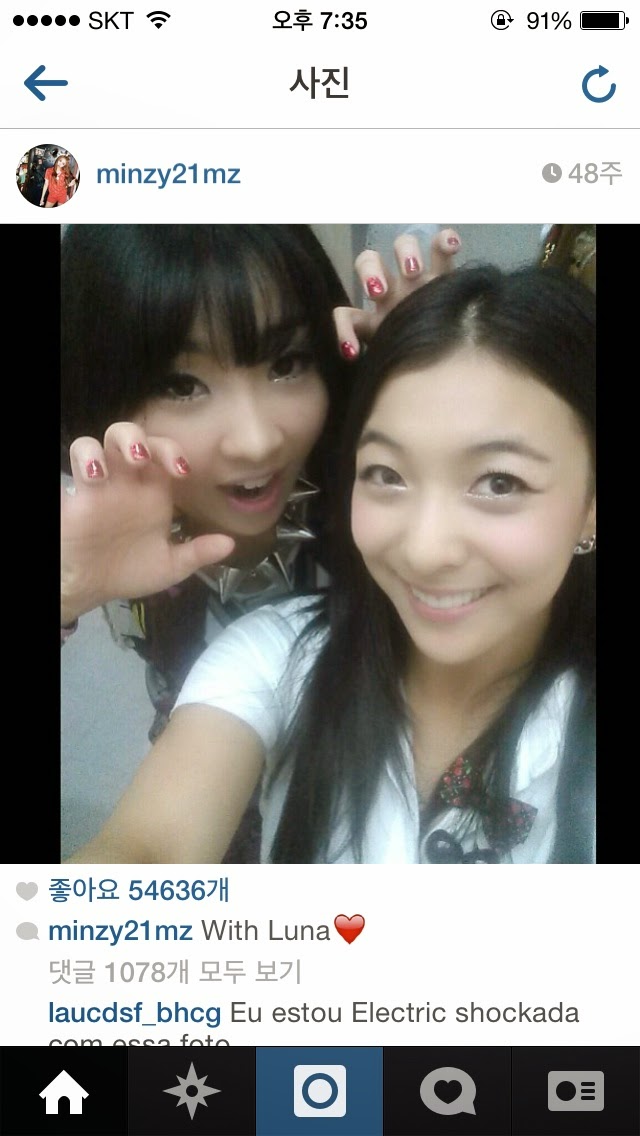640x1136 pixels.
Task: Switch to the profile tab
Action: pos(576,1091)
